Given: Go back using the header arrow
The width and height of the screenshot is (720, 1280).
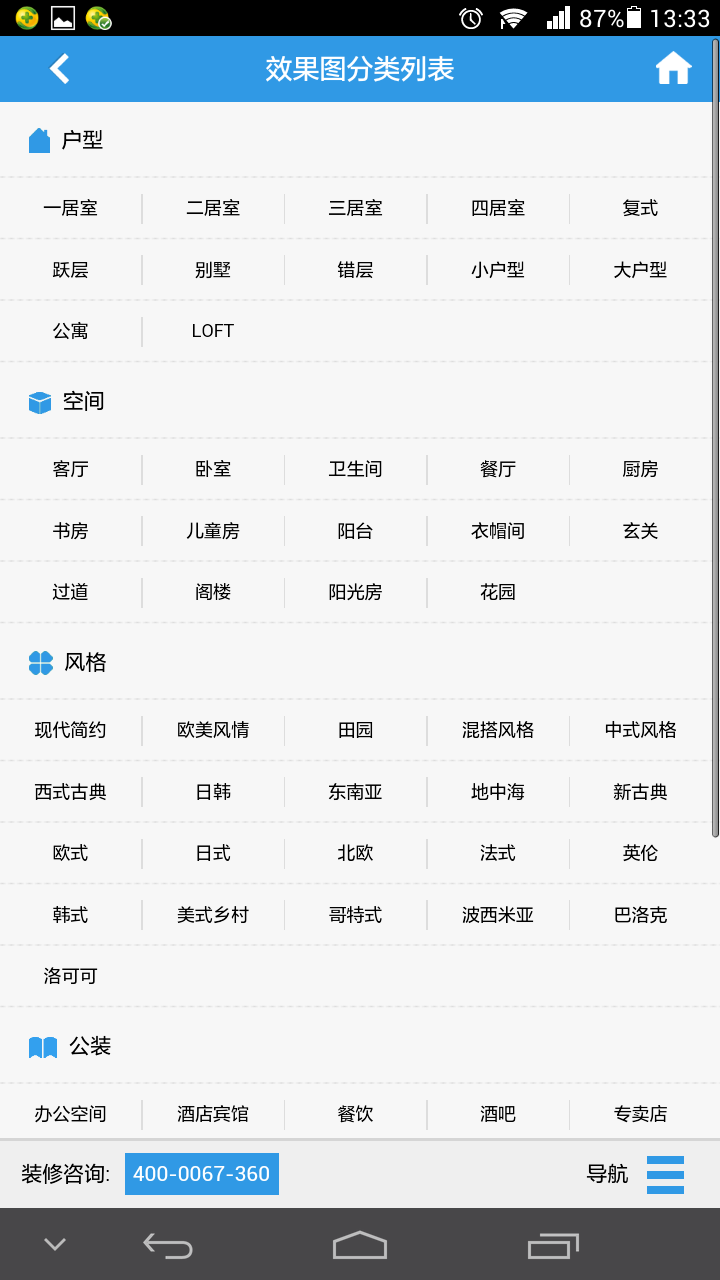Looking at the screenshot, I should (60, 69).
